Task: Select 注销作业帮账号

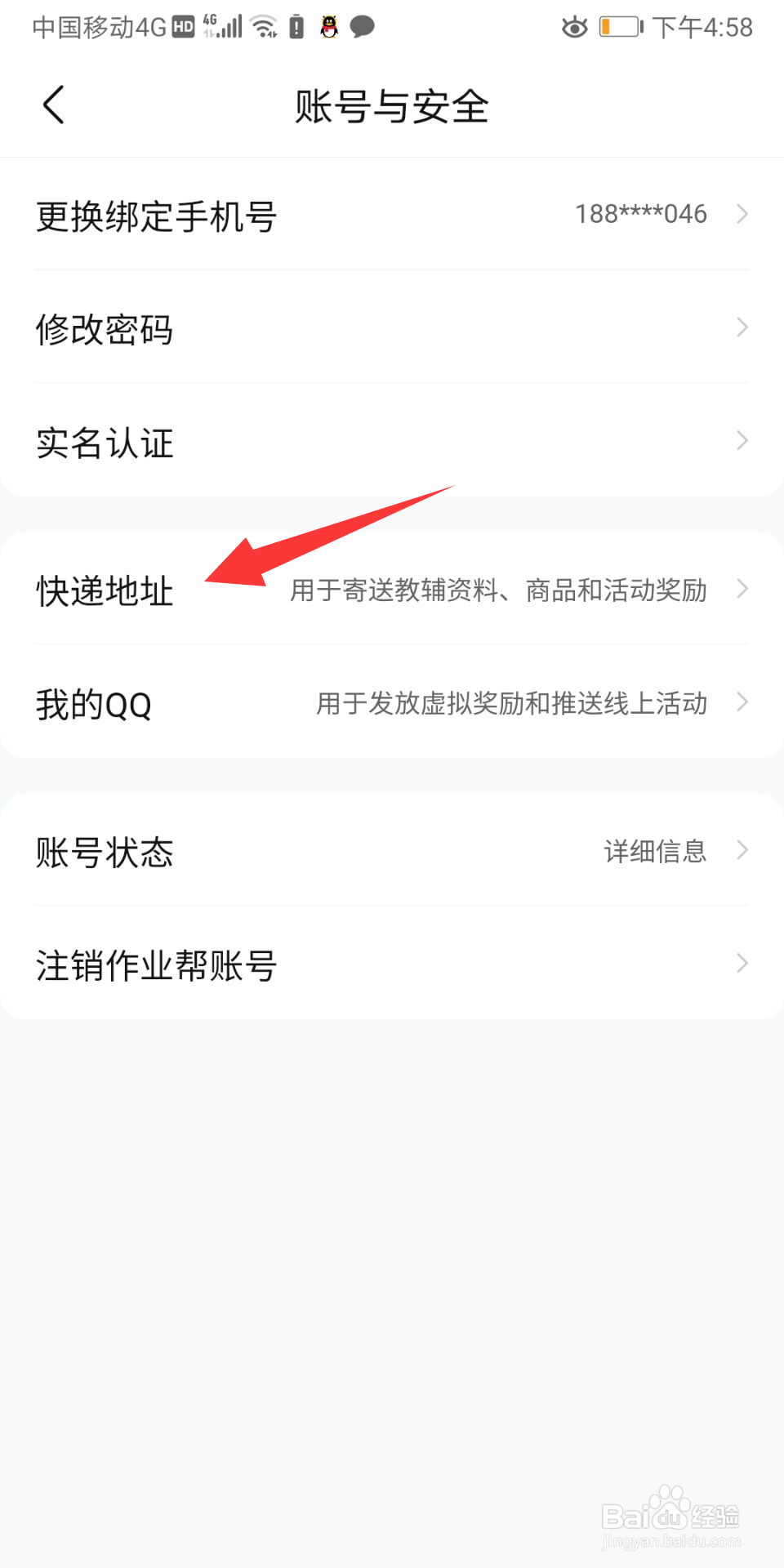Action: (x=155, y=964)
